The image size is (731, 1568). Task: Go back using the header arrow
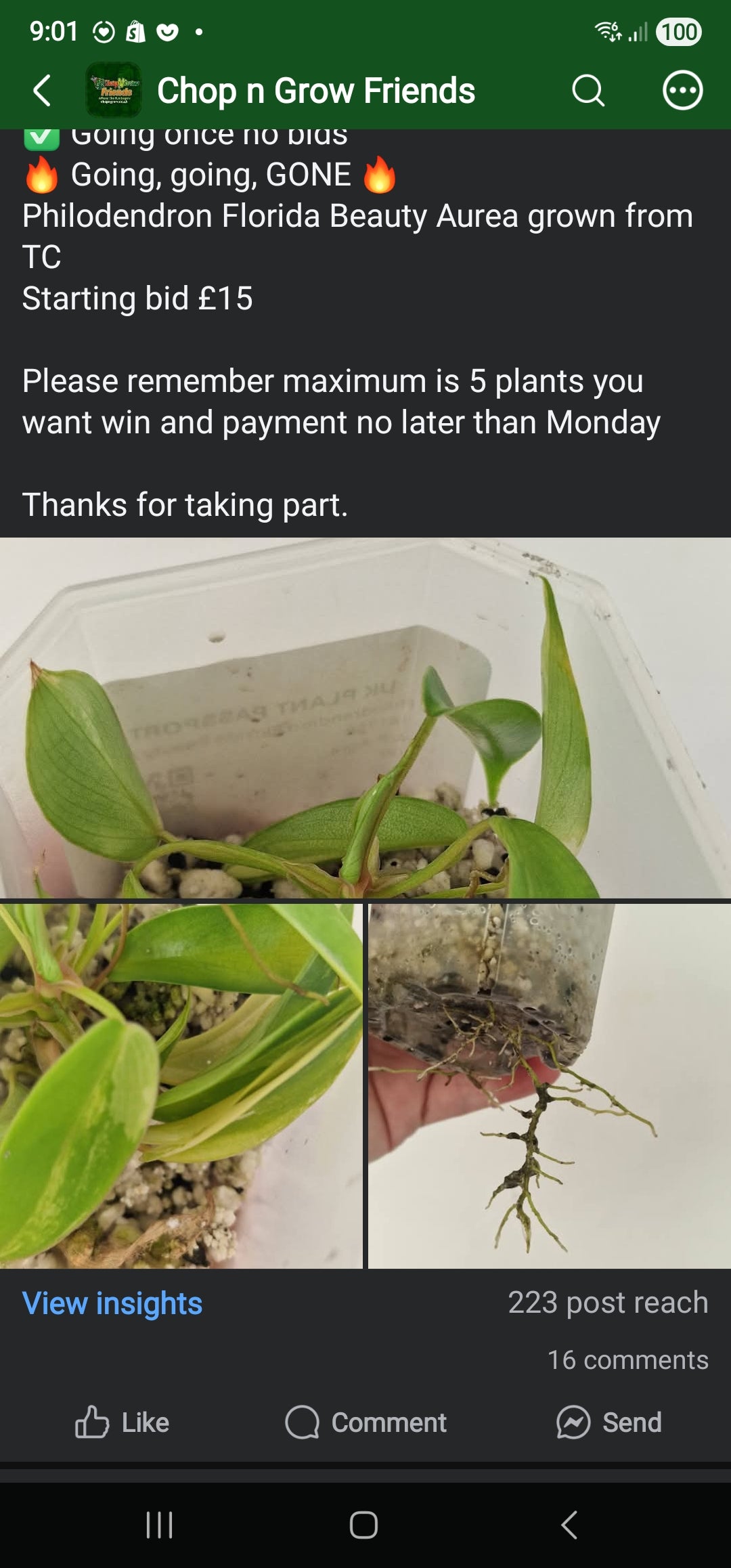[x=42, y=91]
